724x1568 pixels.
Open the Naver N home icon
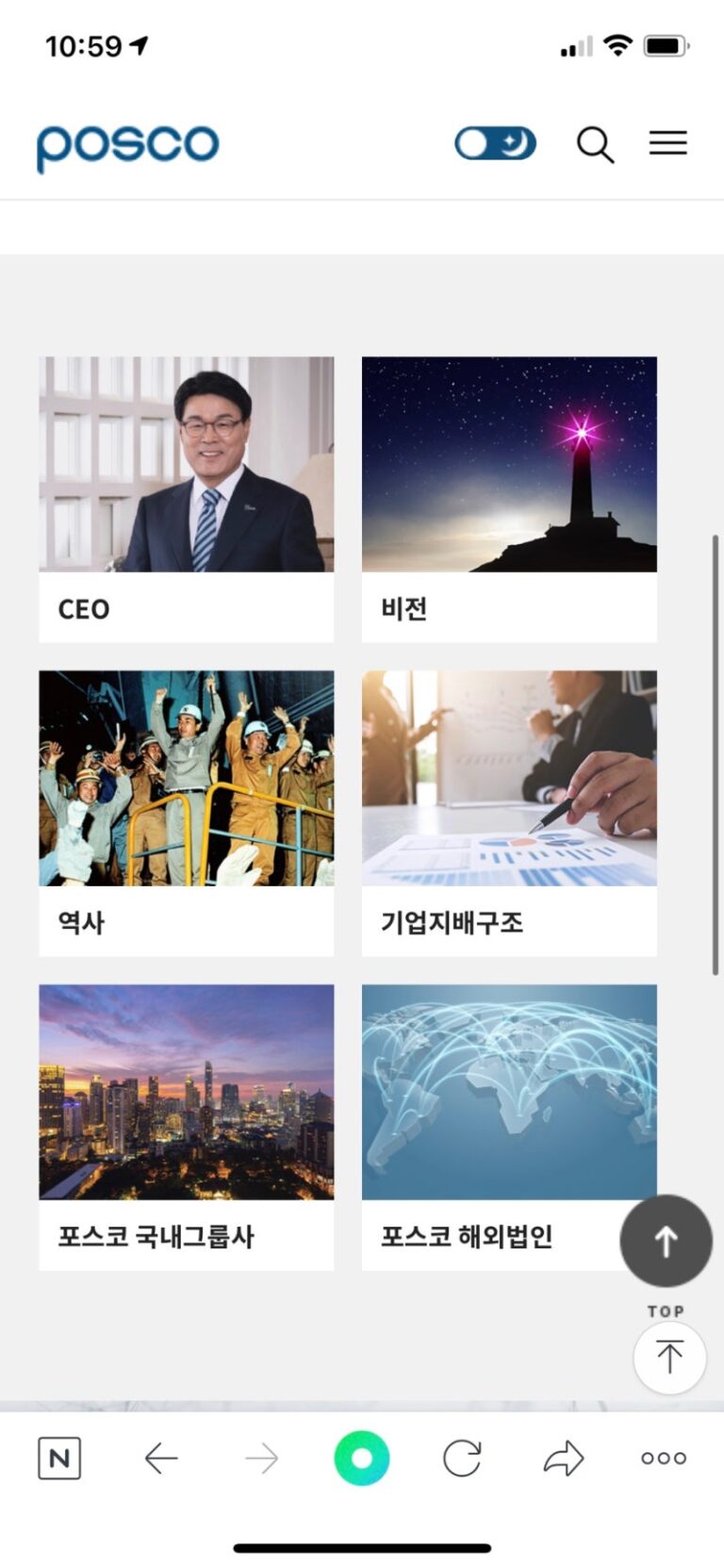click(x=59, y=1459)
